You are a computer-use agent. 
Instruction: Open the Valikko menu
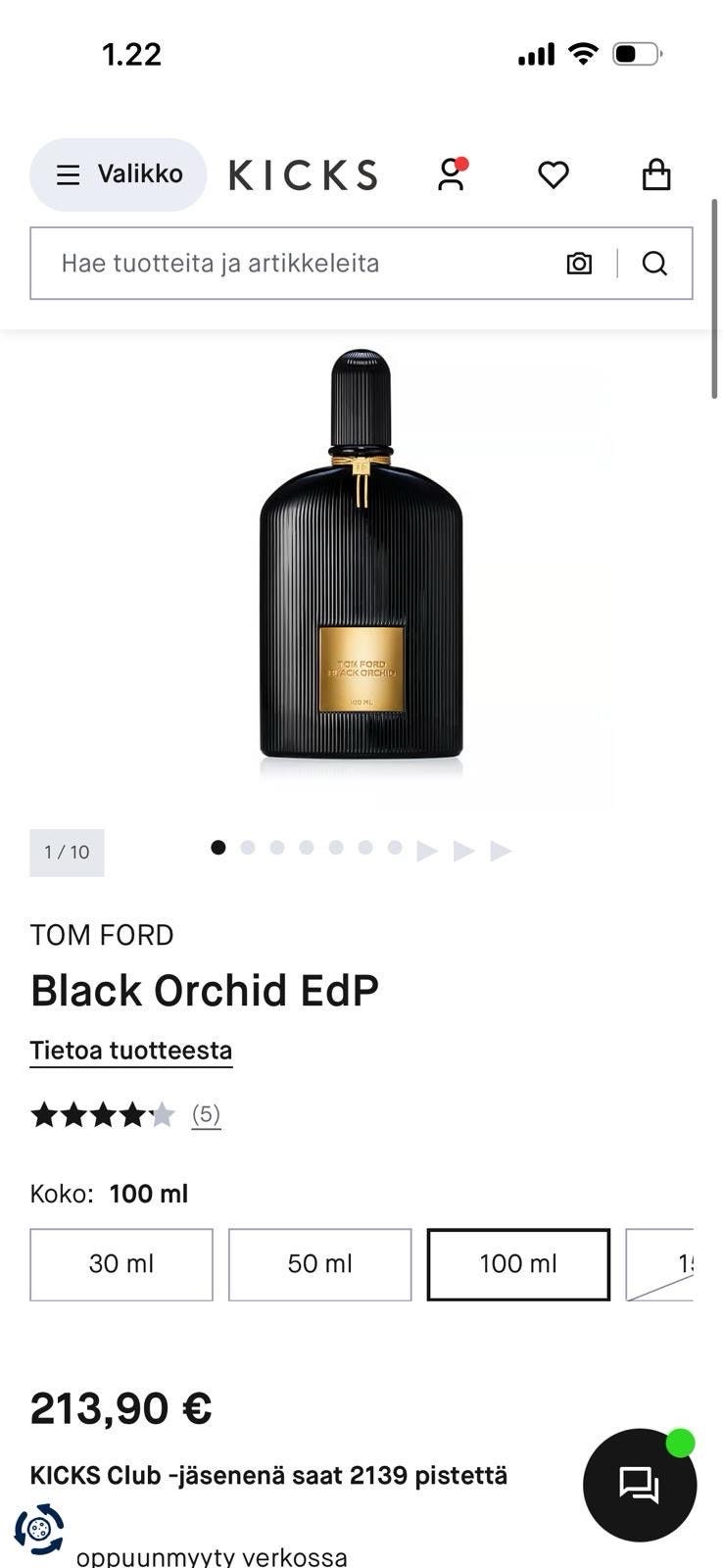119,174
